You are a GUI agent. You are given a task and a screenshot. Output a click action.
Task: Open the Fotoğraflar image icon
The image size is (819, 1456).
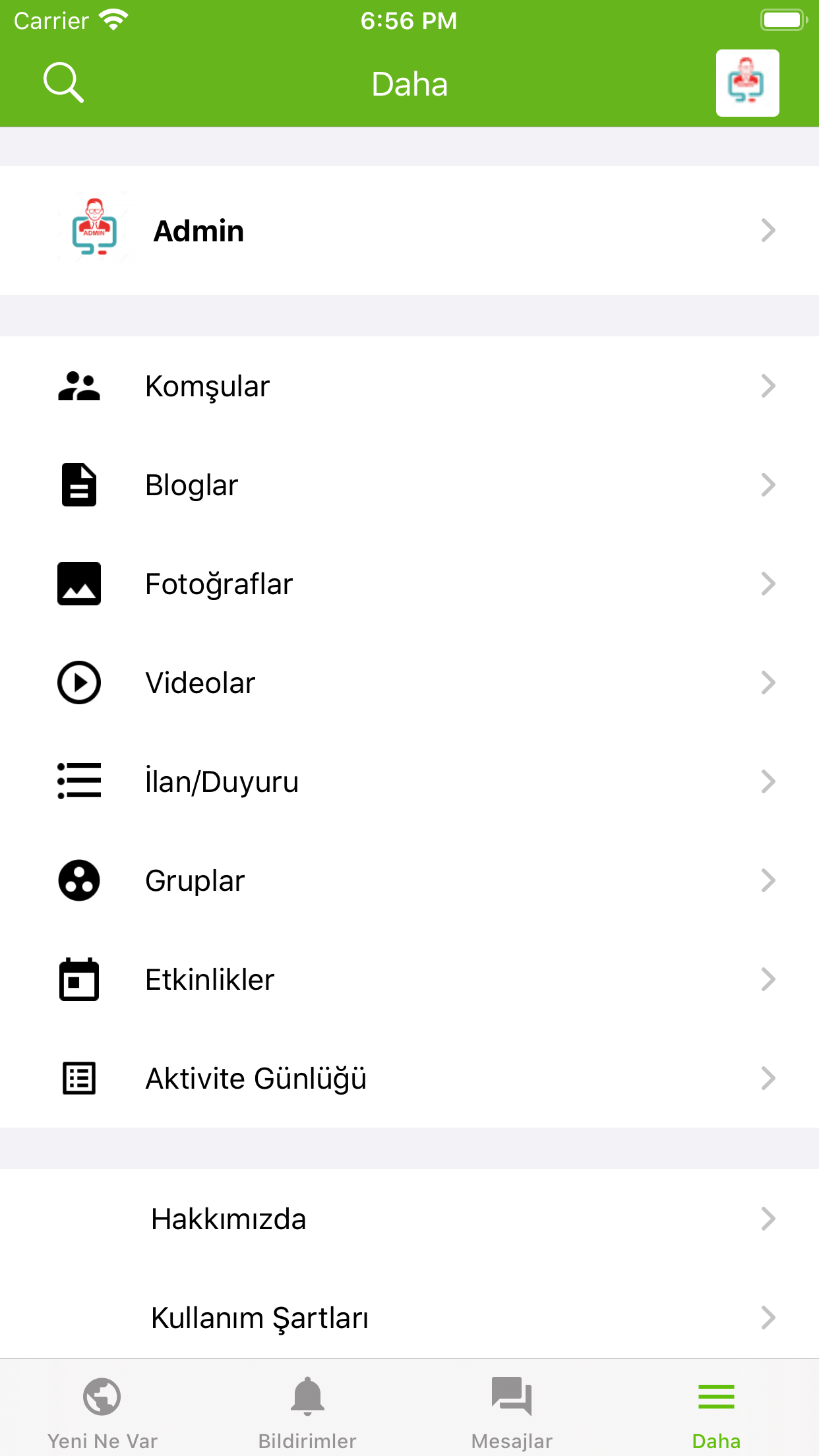point(79,584)
